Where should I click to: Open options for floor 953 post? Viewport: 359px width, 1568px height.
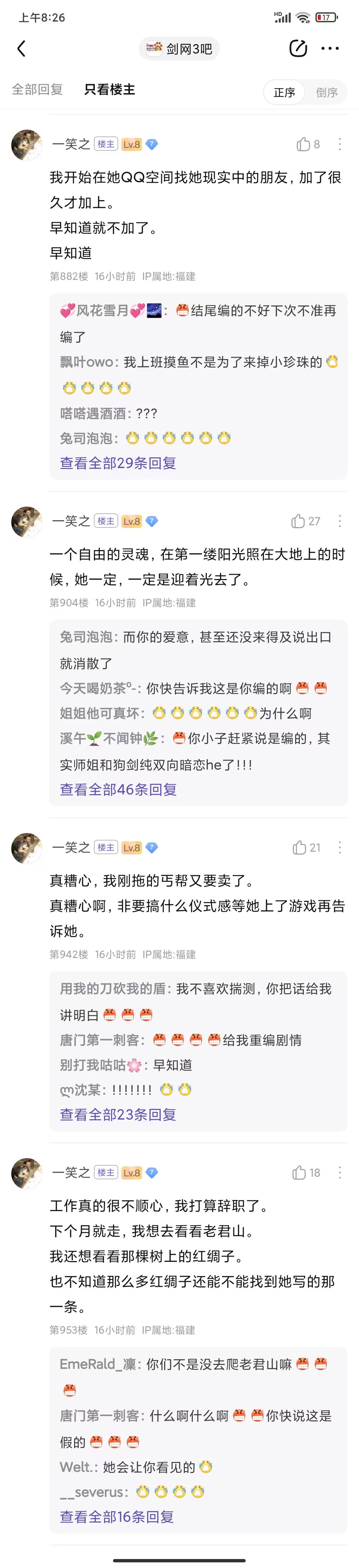(x=339, y=1172)
